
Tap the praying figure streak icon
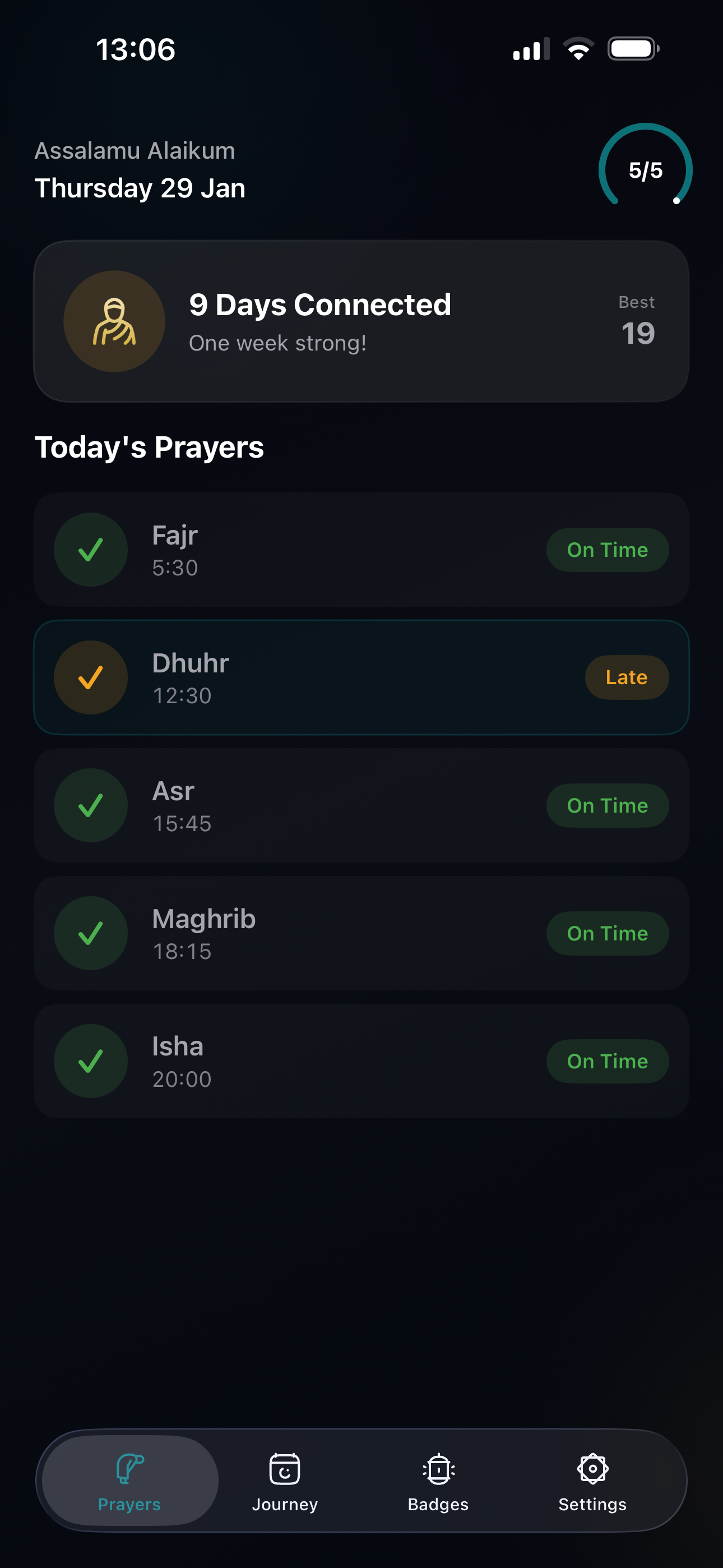pos(114,321)
